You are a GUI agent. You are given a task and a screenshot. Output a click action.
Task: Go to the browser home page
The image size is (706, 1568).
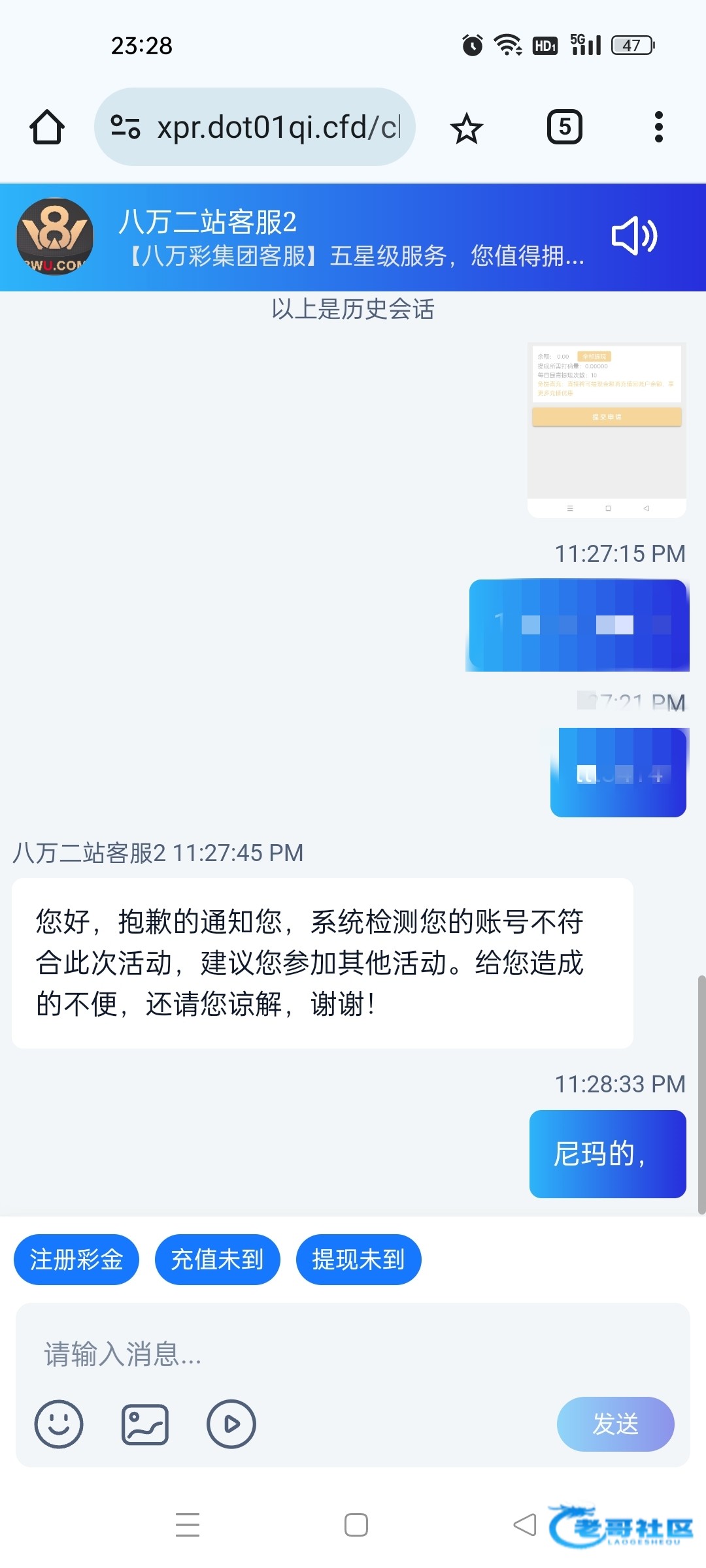click(x=47, y=127)
